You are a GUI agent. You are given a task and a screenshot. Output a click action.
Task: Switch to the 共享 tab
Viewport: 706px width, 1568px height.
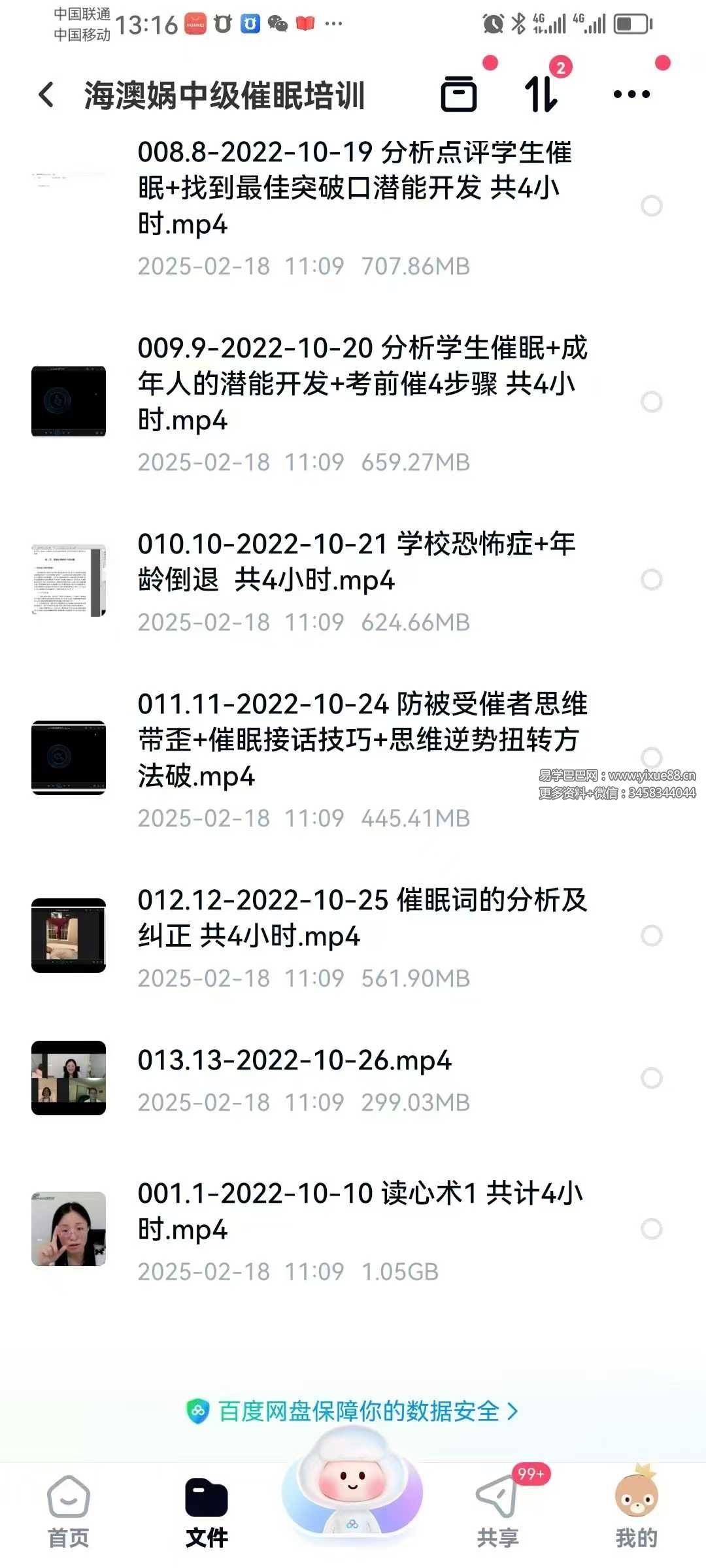click(x=497, y=1511)
